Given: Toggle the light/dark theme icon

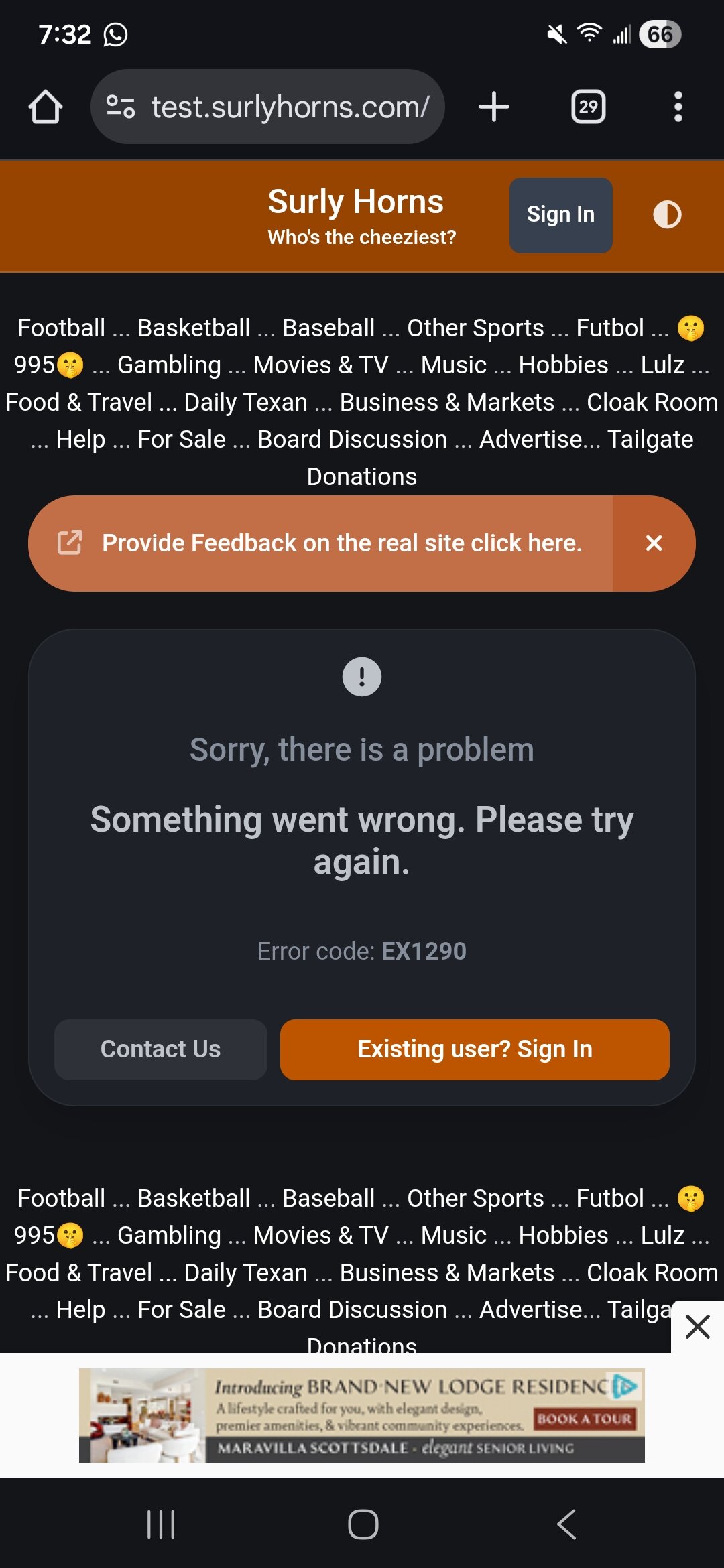Looking at the screenshot, I should 667,215.
